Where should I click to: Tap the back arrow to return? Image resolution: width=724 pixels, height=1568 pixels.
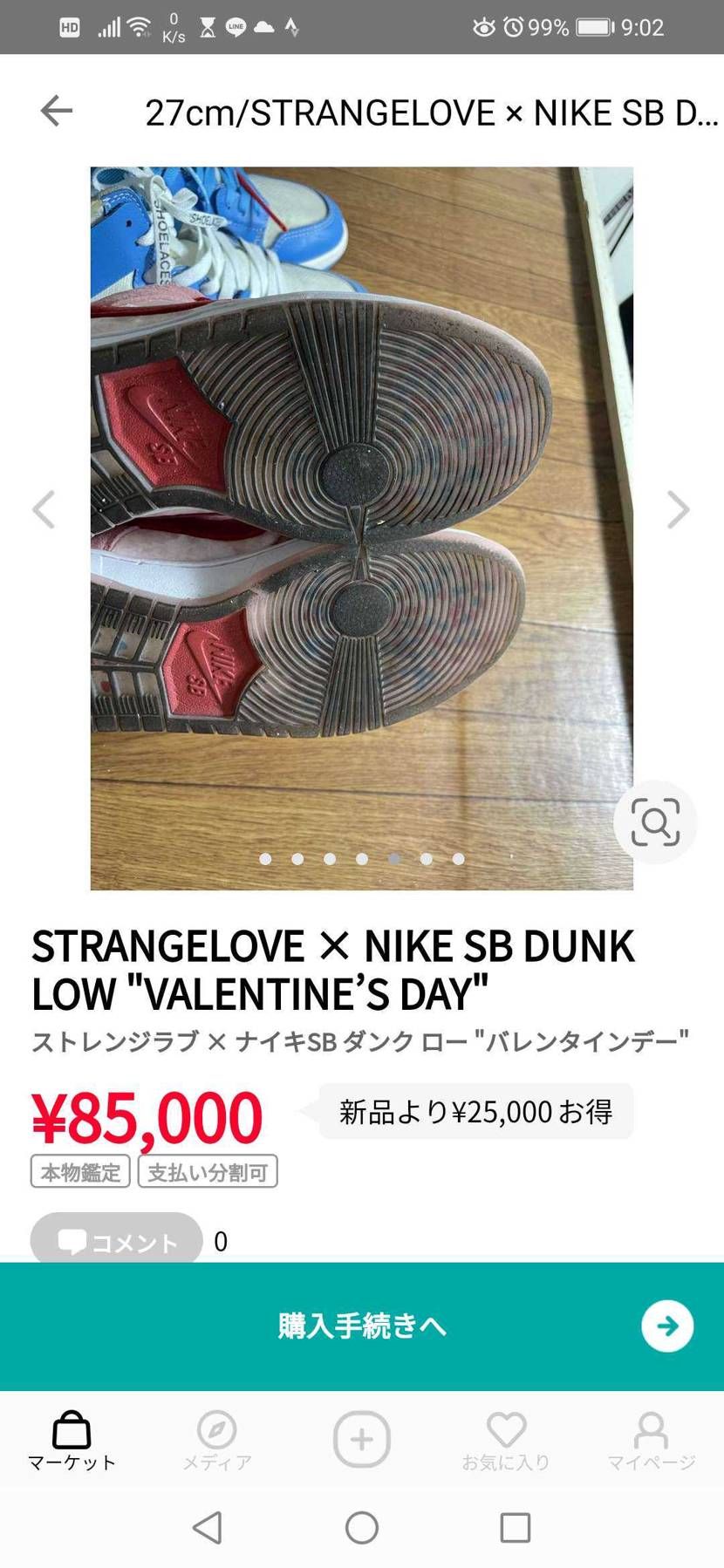point(54,111)
